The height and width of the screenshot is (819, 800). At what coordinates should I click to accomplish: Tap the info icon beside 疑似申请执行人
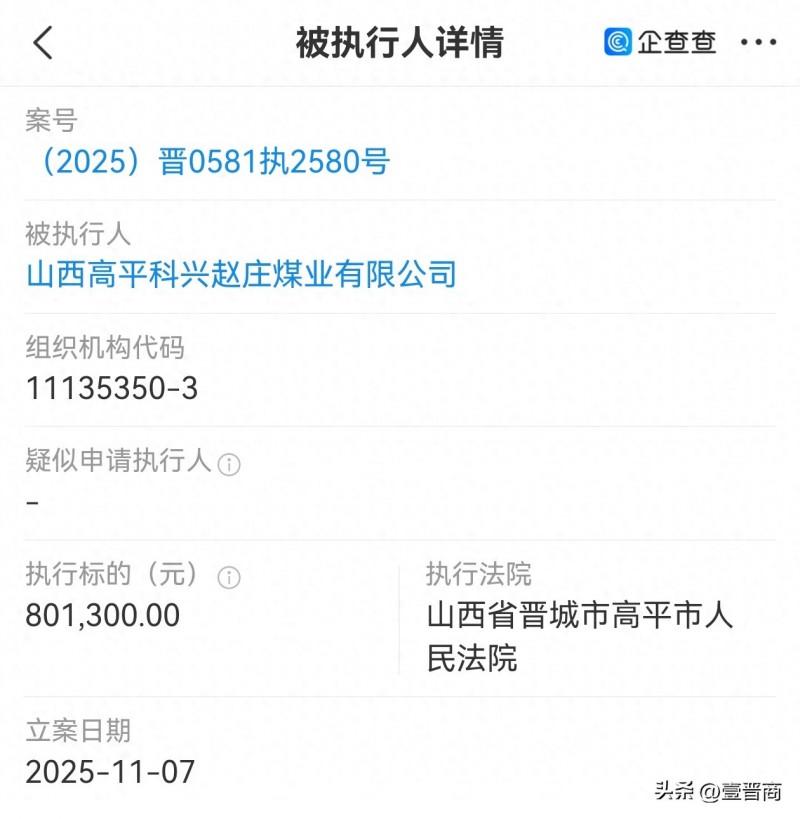pos(227,464)
